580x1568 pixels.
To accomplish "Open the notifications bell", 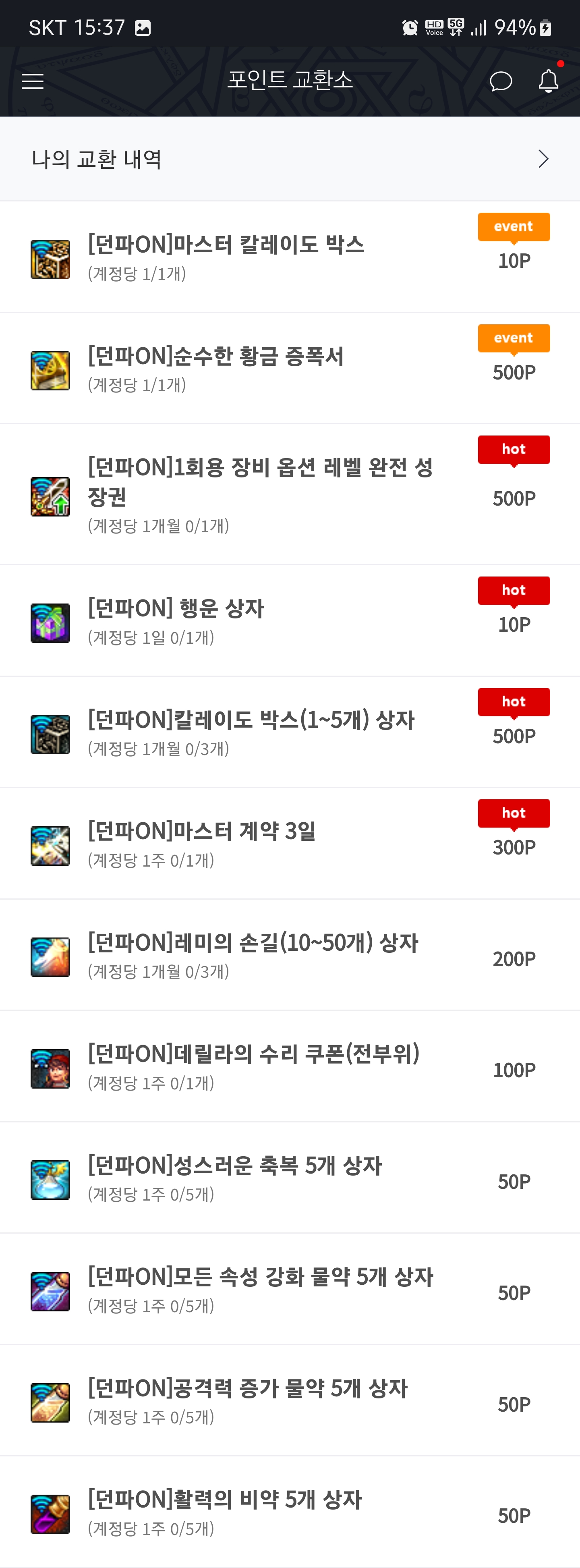I will [548, 81].
